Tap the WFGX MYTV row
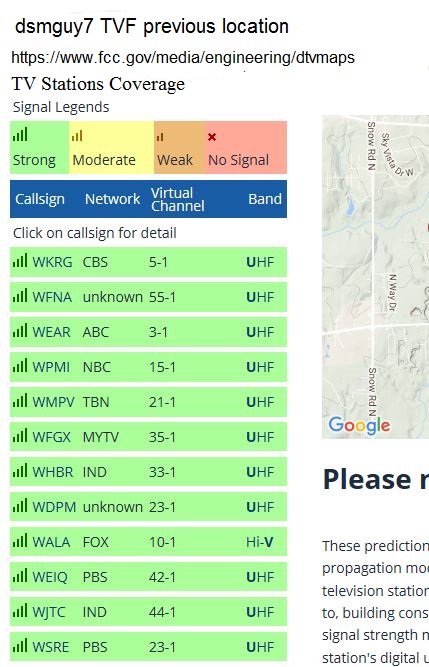 tap(148, 437)
